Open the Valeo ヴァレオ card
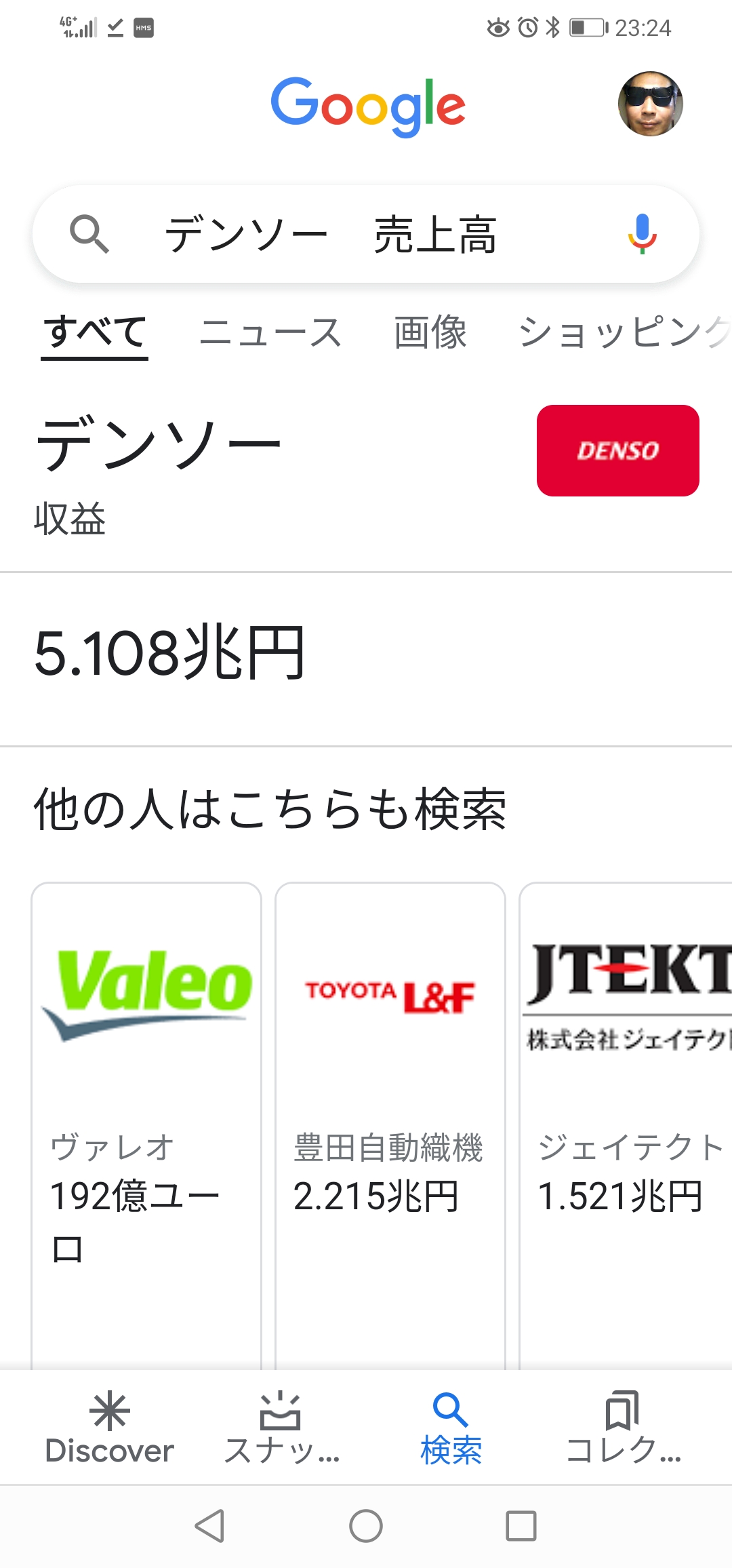 [146, 1126]
